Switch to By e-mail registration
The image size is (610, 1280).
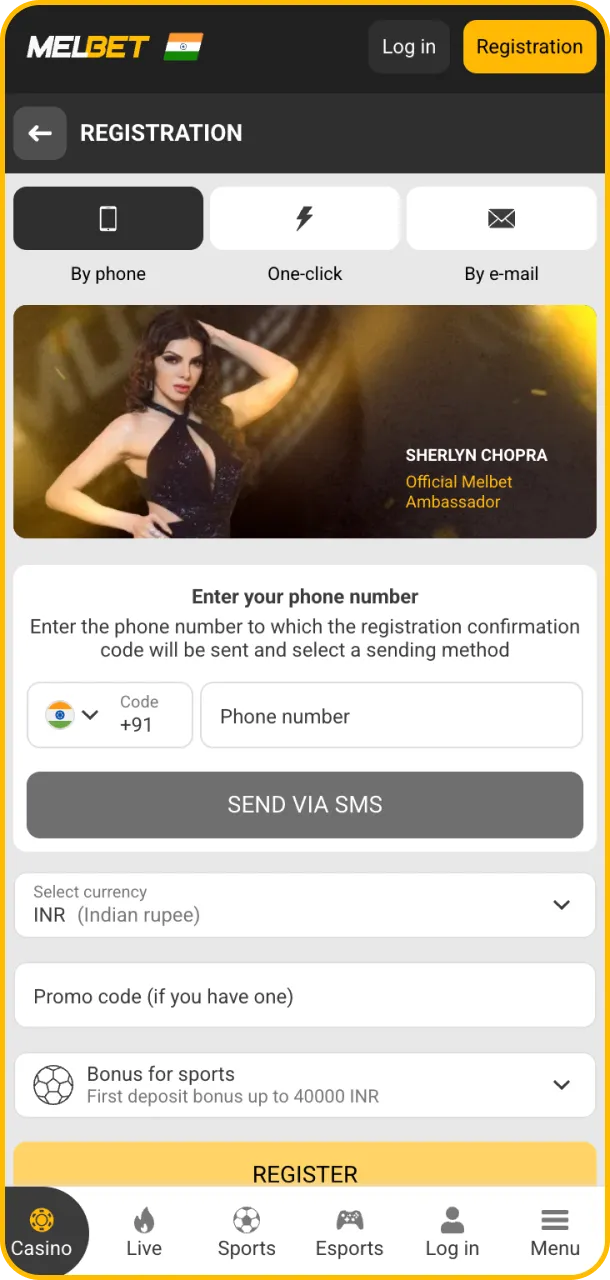click(x=501, y=218)
